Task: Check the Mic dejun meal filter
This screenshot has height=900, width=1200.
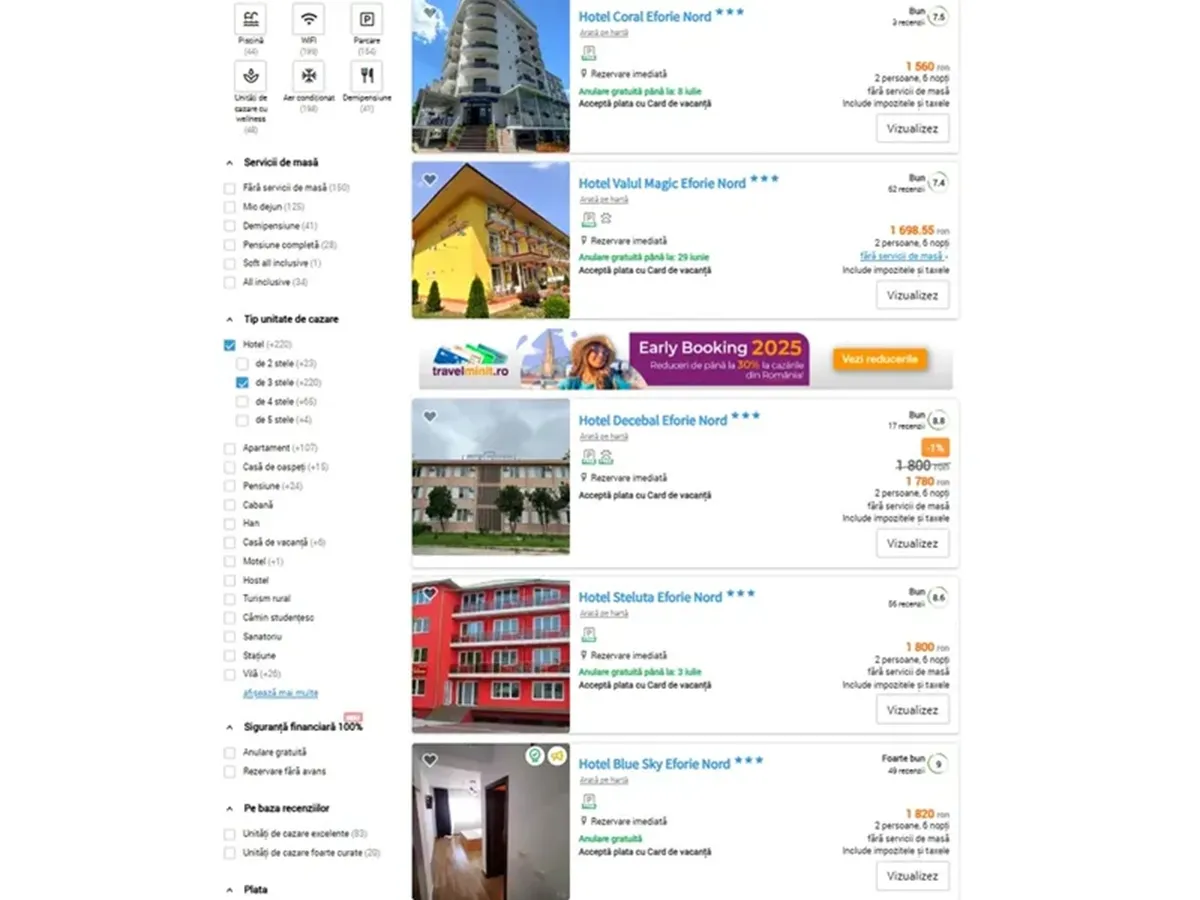Action: 230,207
